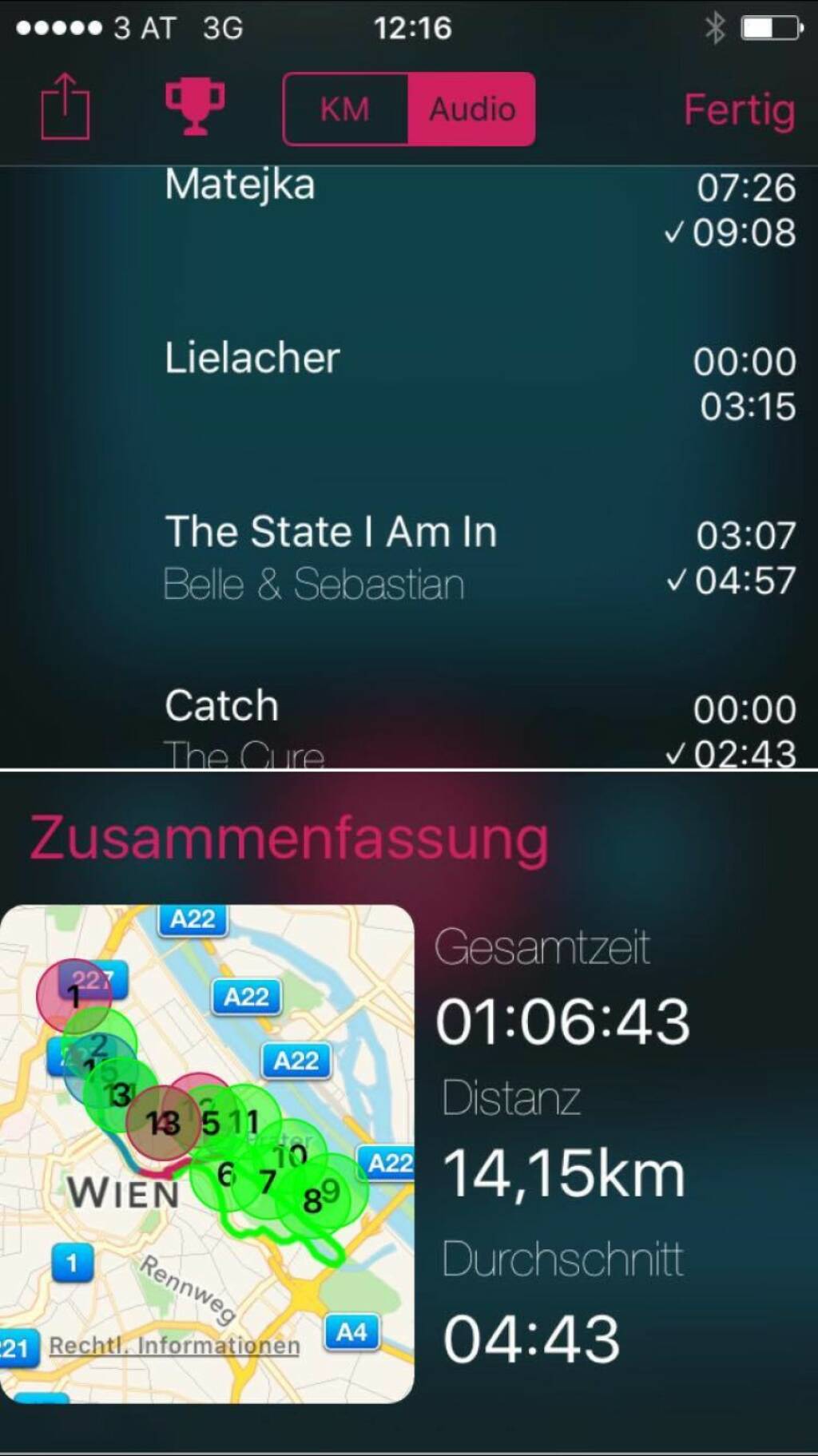Select the Audio segment
The image size is (818, 1456).
pyautogui.click(x=472, y=109)
